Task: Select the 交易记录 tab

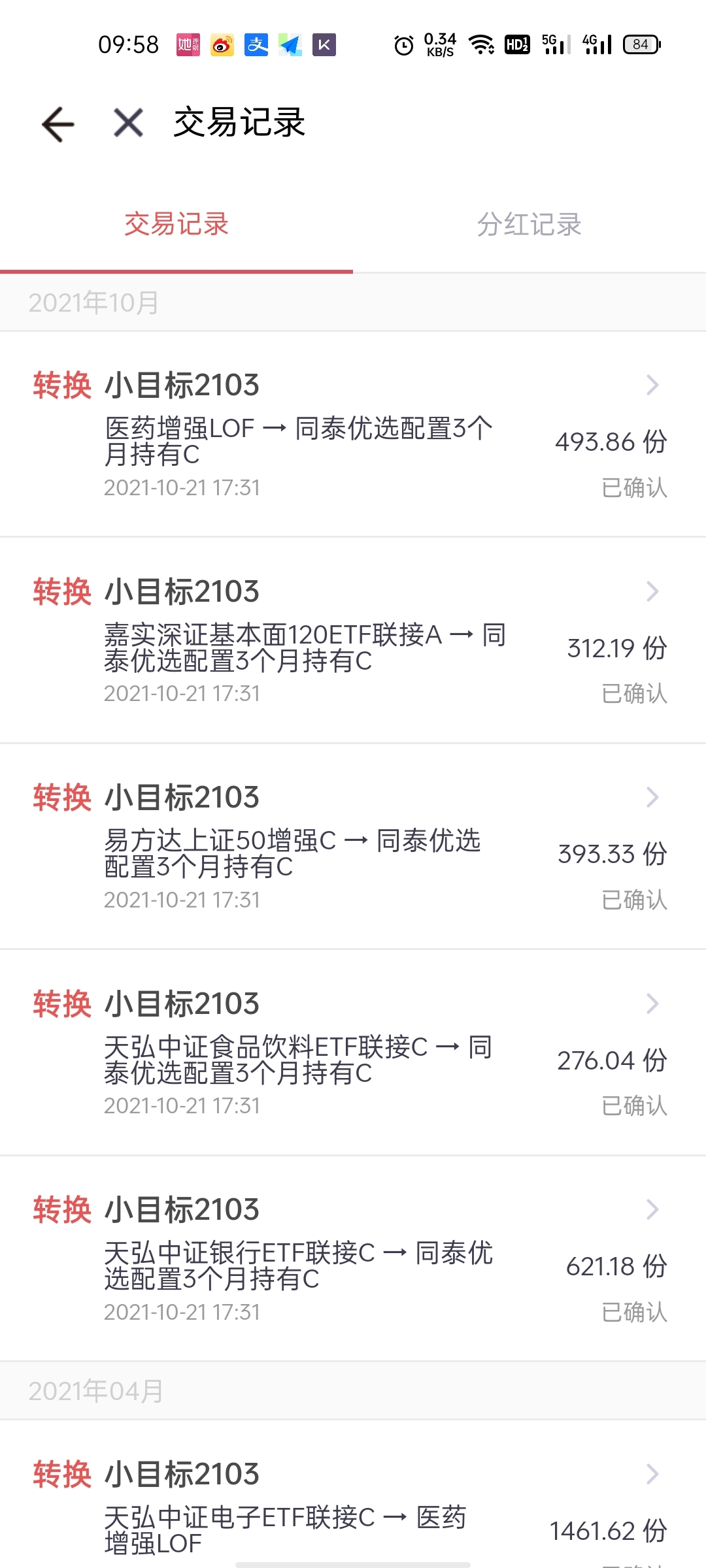Action: tap(176, 224)
